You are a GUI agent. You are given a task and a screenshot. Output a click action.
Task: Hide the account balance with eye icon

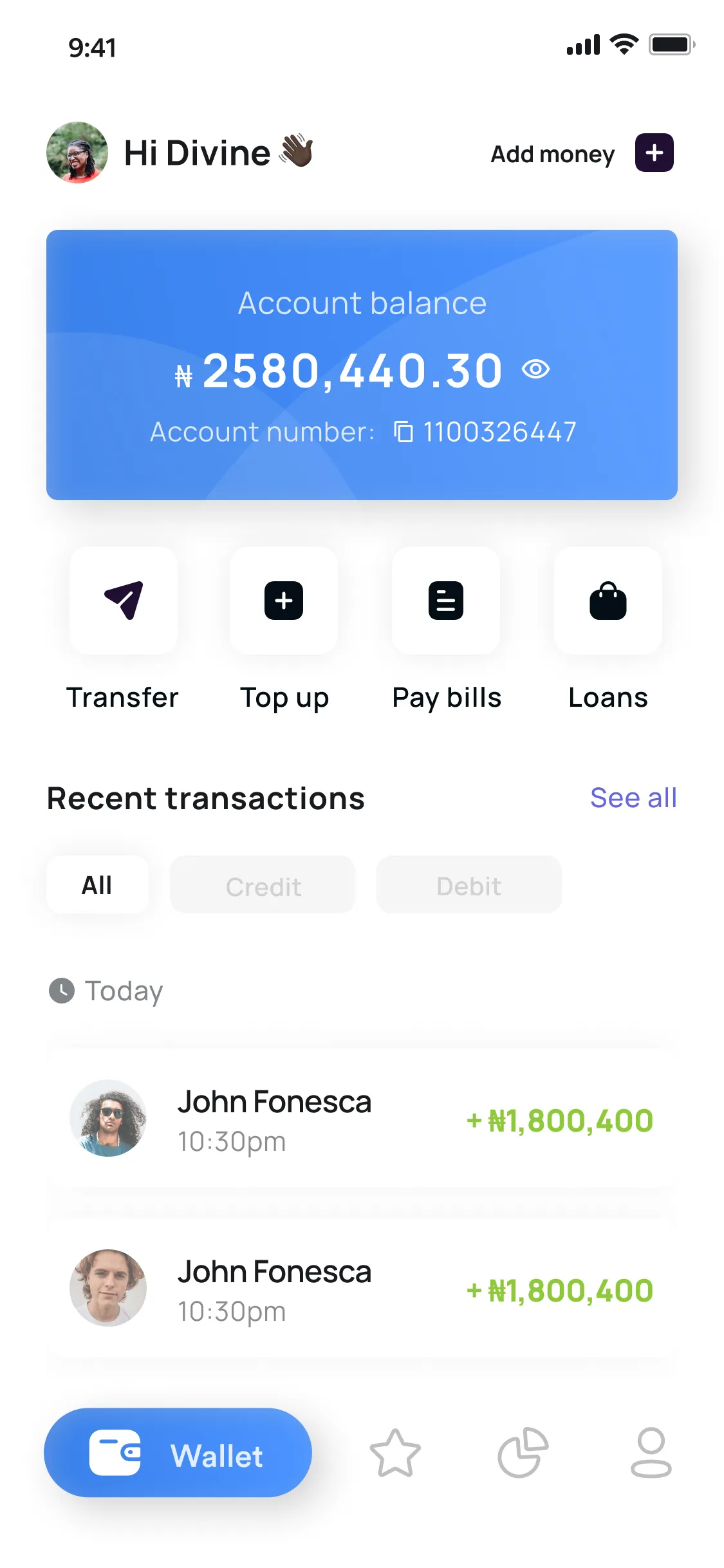click(x=535, y=369)
